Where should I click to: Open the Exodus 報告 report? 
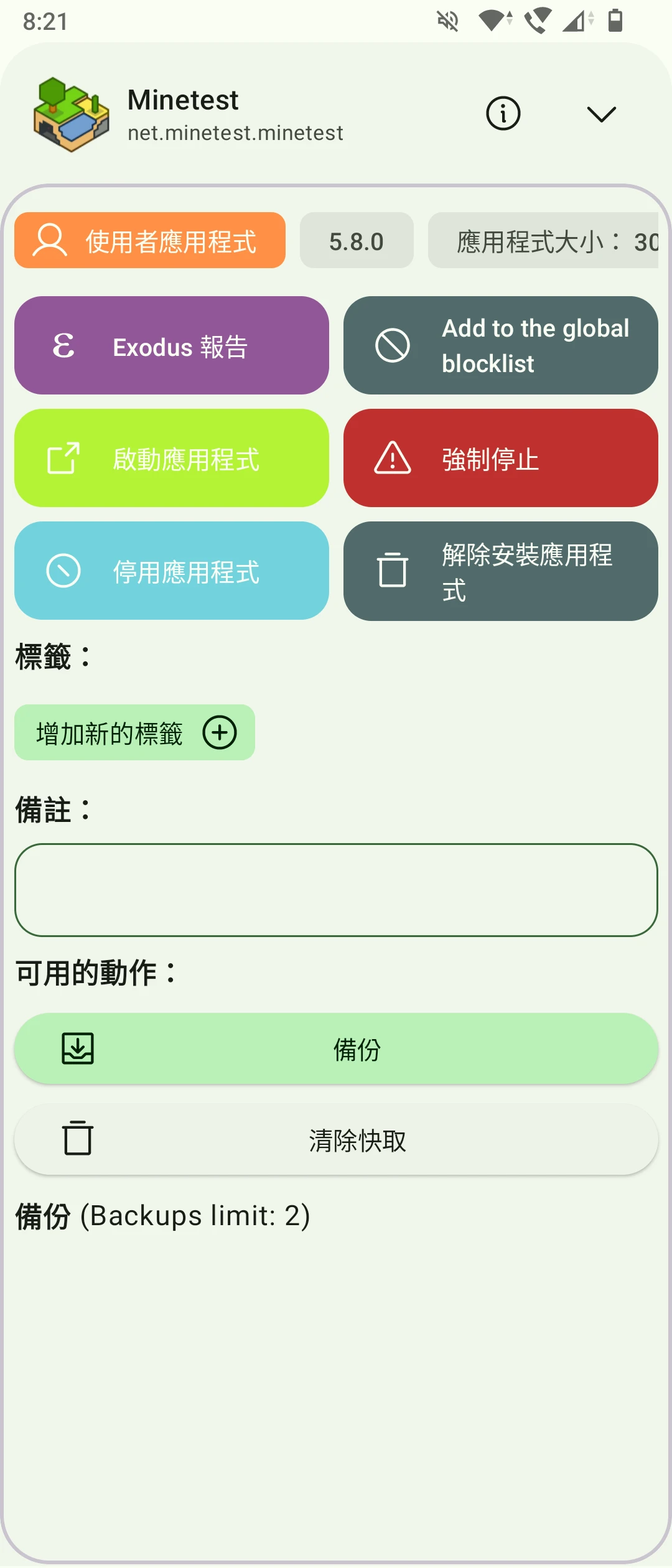(172, 346)
